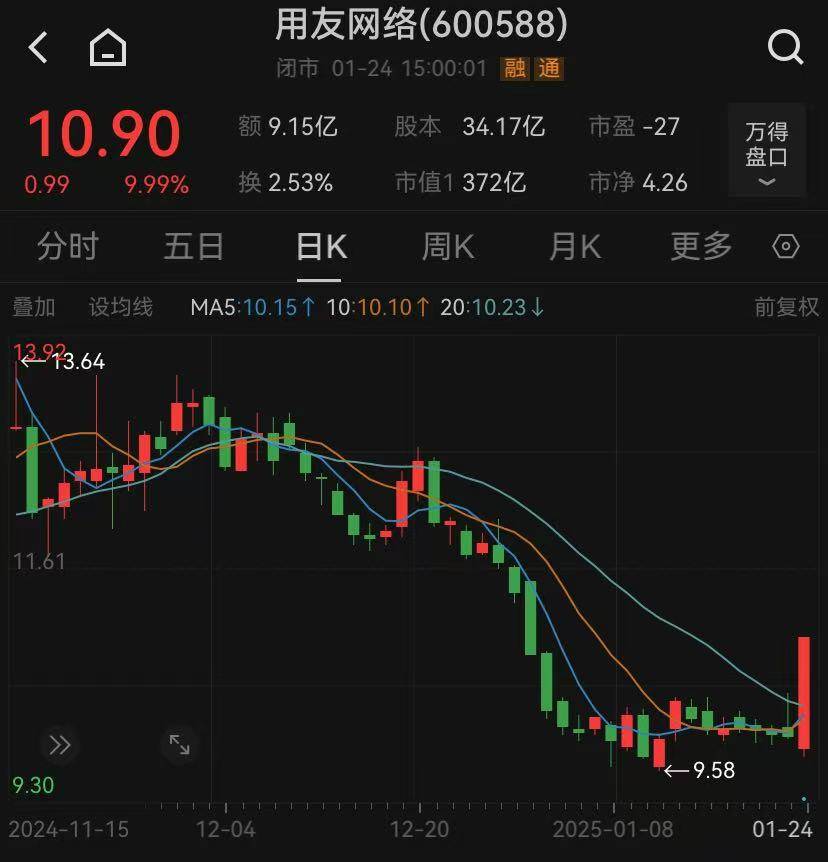The image size is (828, 862).
Task: Open the 叠加 overlay picker
Action: (x=33, y=308)
